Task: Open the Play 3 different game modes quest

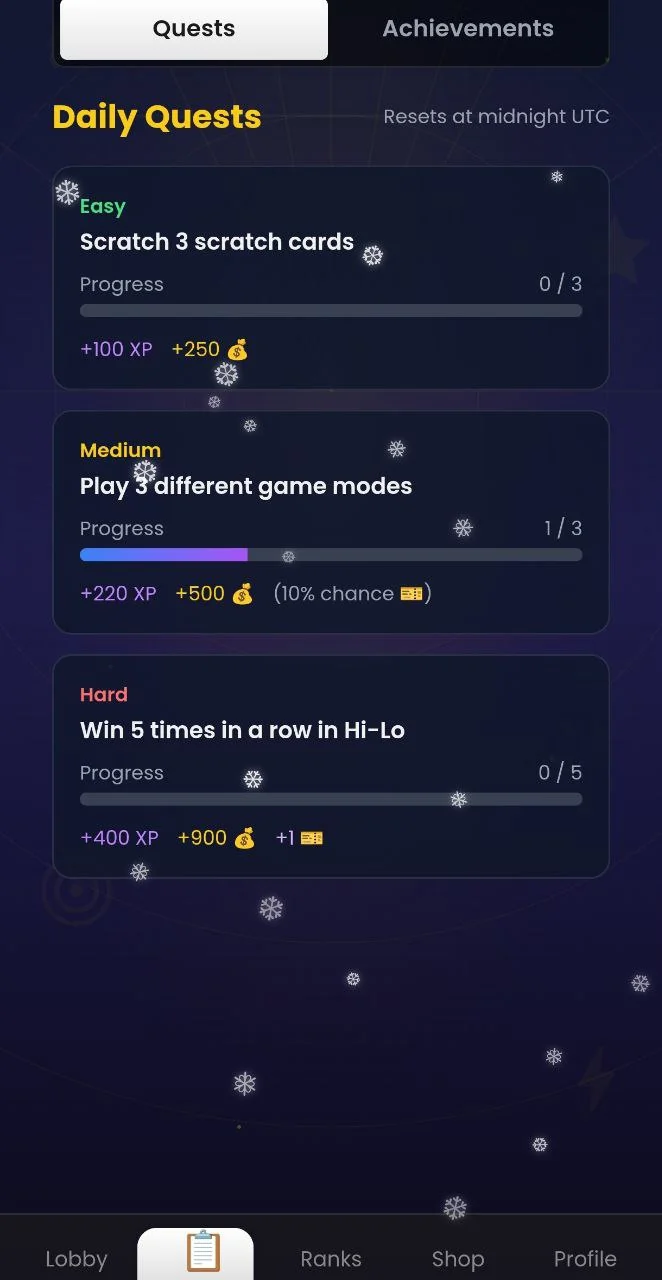Action: pyautogui.click(x=331, y=522)
